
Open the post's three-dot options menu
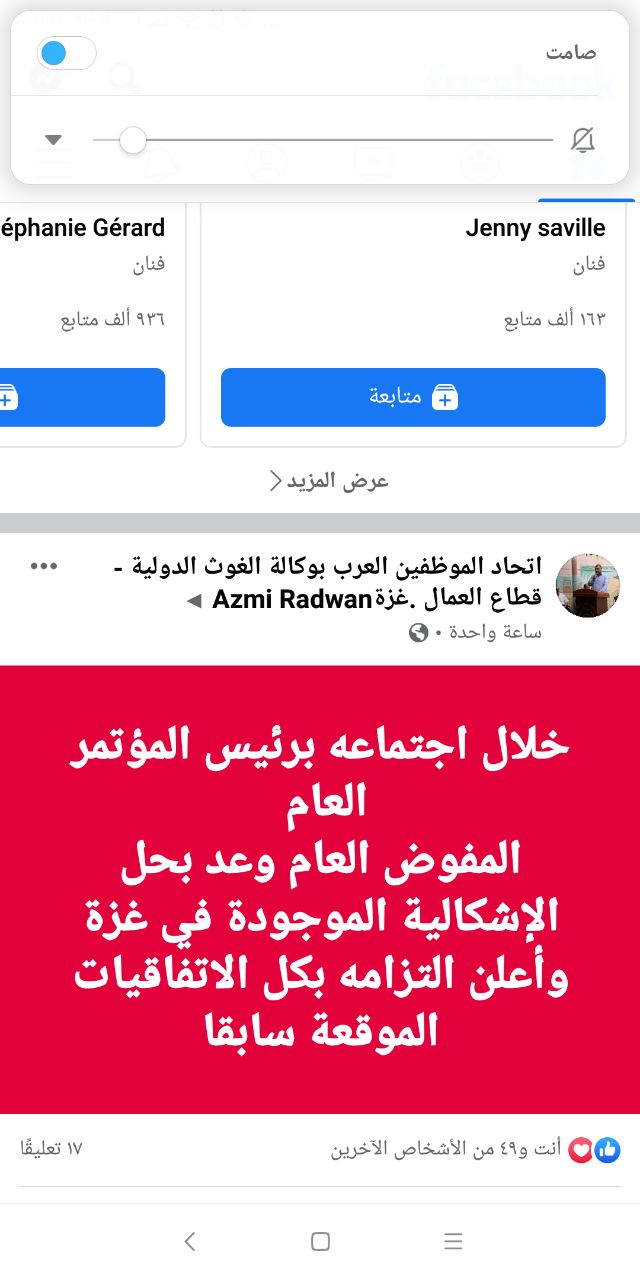click(44, 566)
